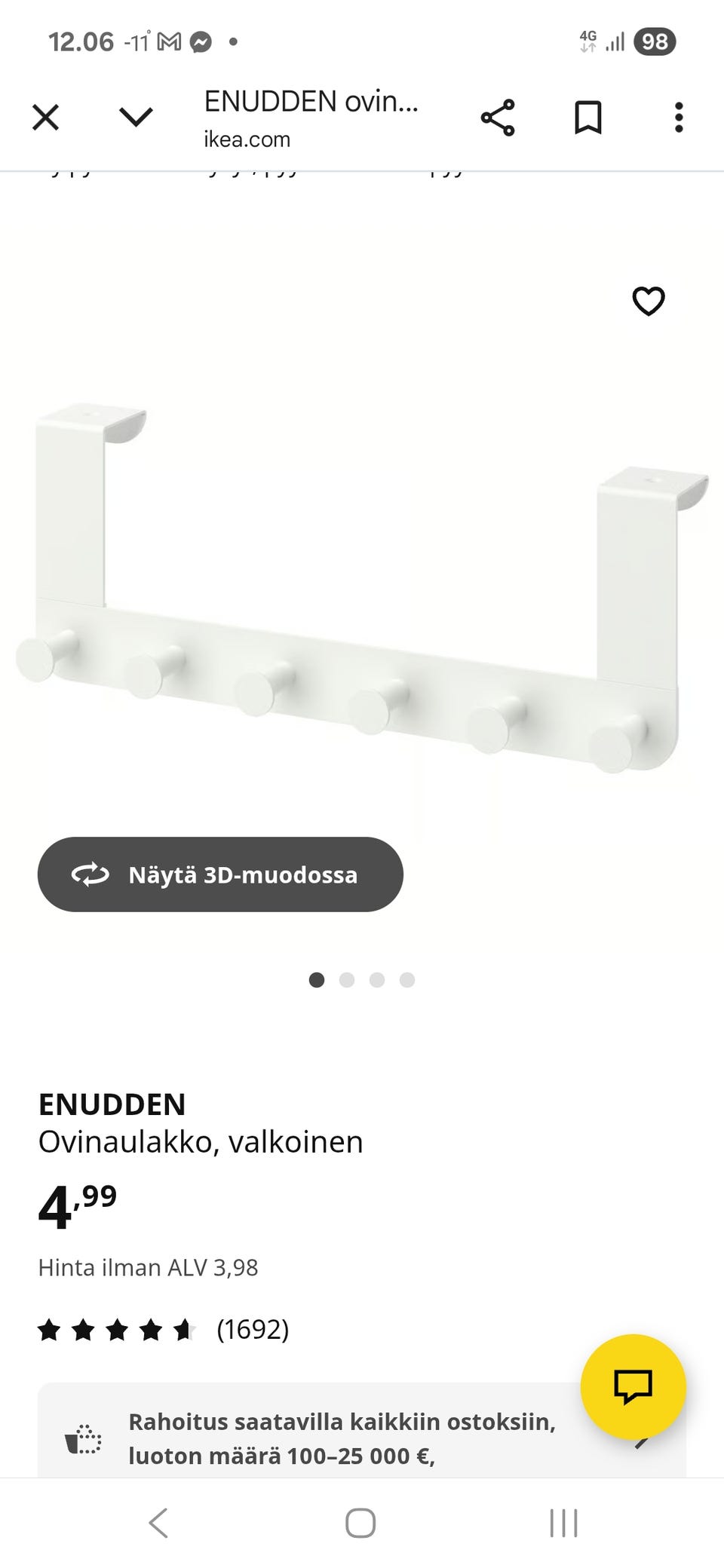Image resolution: width=724 pixels, height=1568 pixels.
Task: Tap the 3D rotation icon on the dark button
Action: pos(88,874)
